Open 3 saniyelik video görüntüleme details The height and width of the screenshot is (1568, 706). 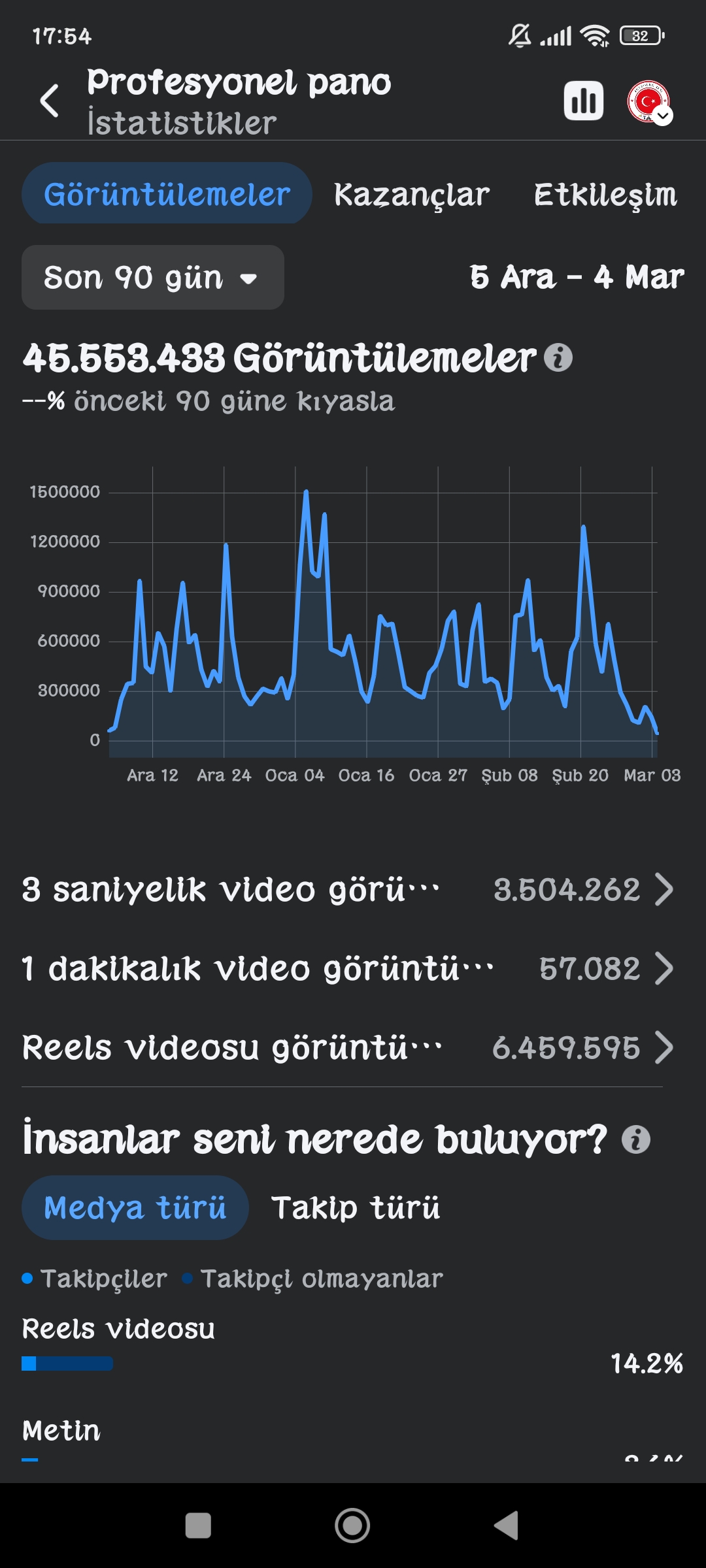tap(348, 889)
